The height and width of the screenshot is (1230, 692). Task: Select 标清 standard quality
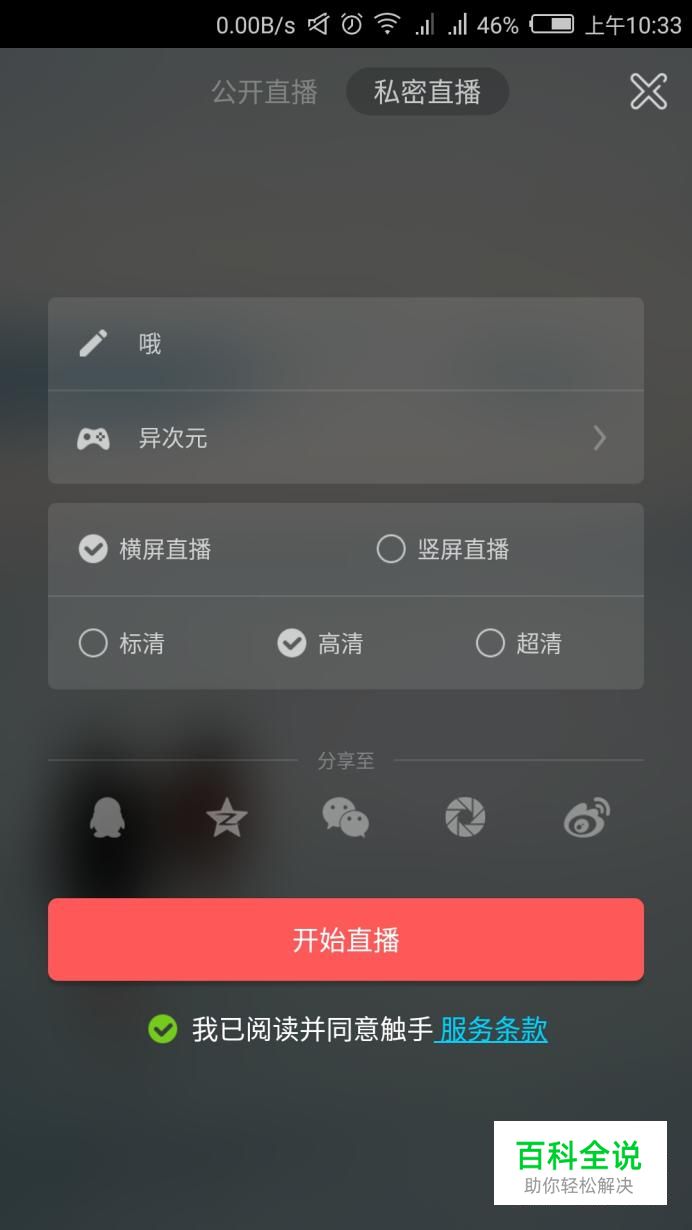[x=121, y=643]
